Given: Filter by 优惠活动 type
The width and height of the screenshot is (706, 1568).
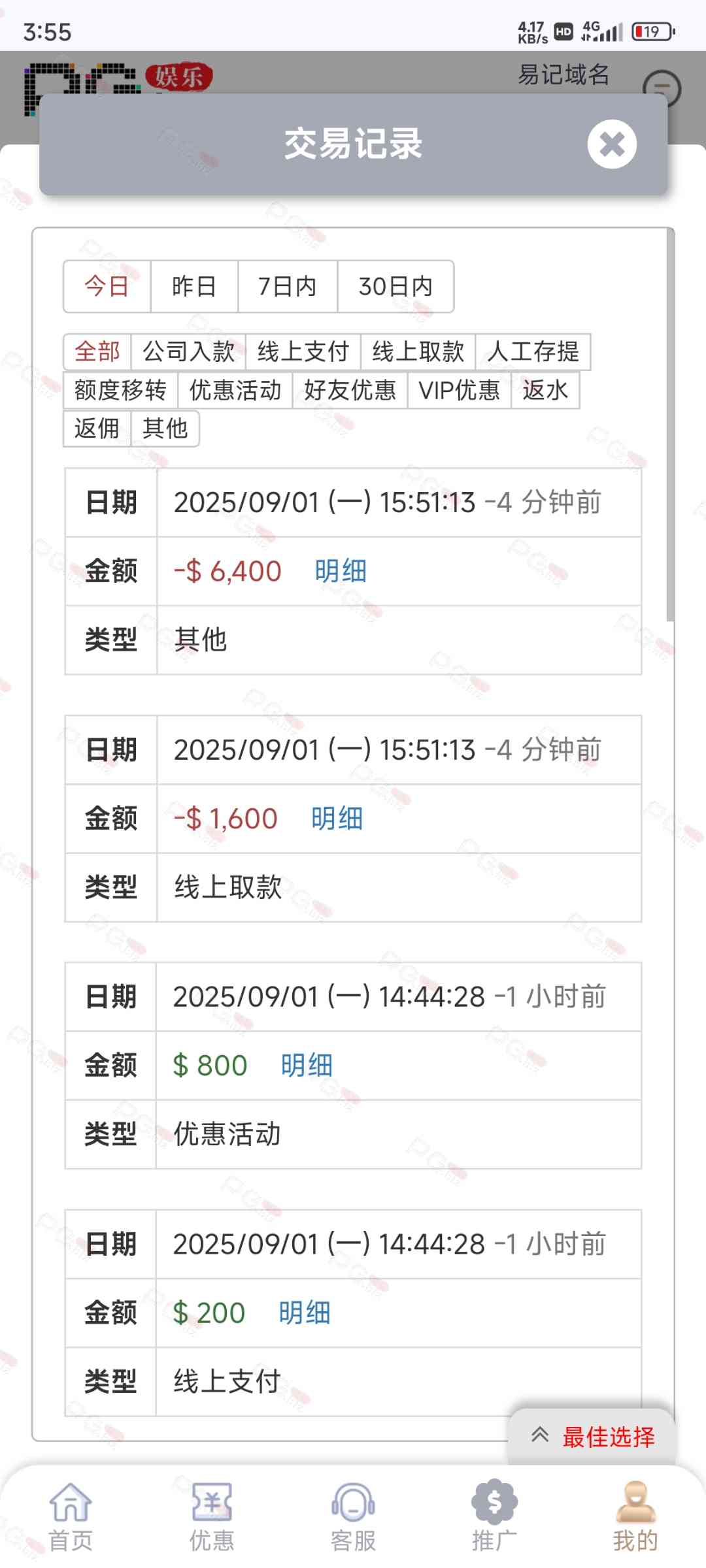Looking at the screenshot, I should [235, 390].
